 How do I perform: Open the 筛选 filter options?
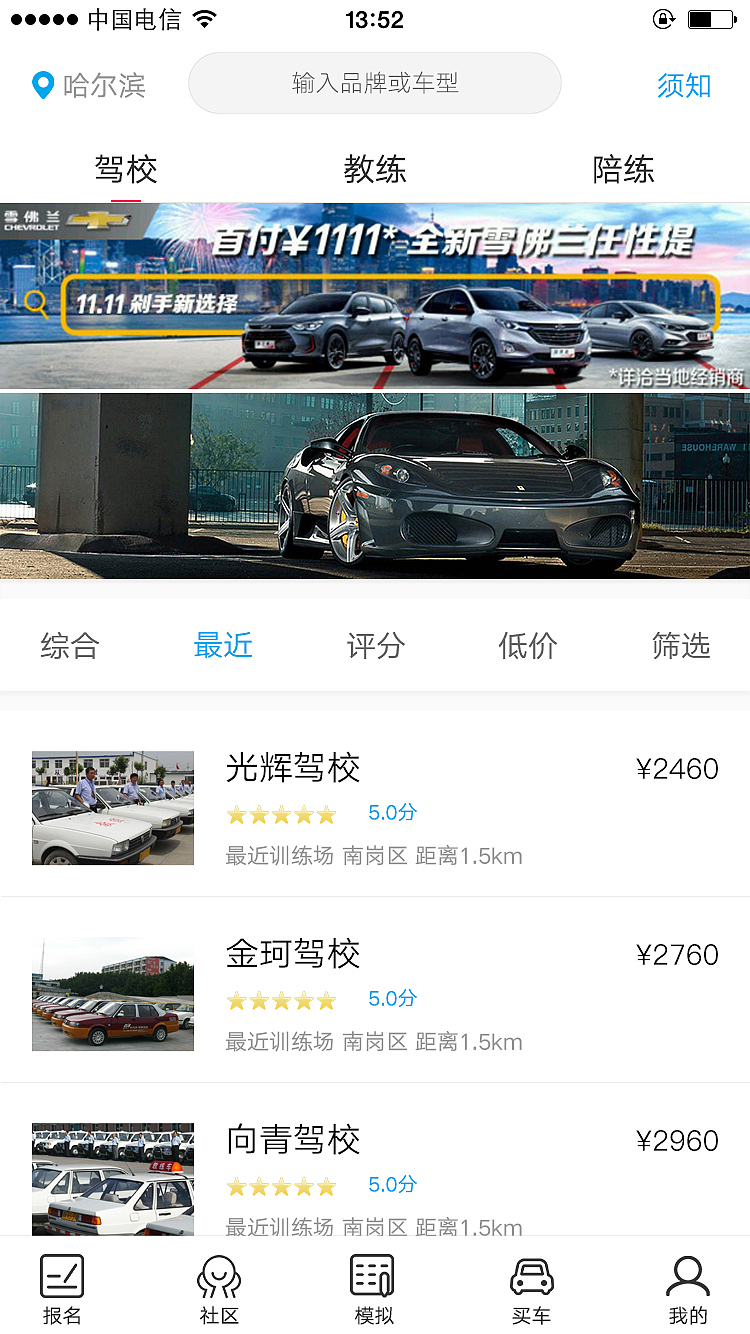tap(682, 646)
